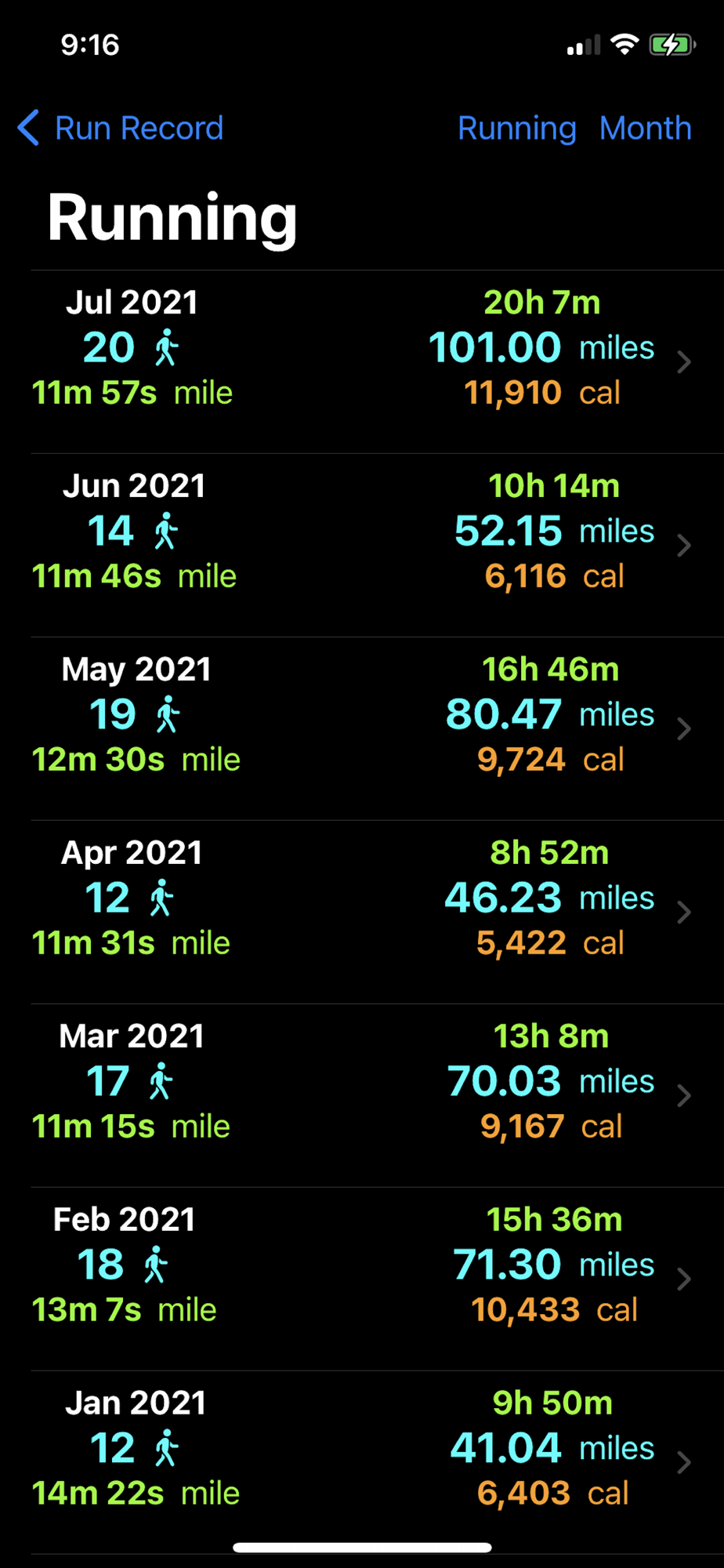Open the Jul 2021 running summary
724x1568 pixels.
[377, 362]
